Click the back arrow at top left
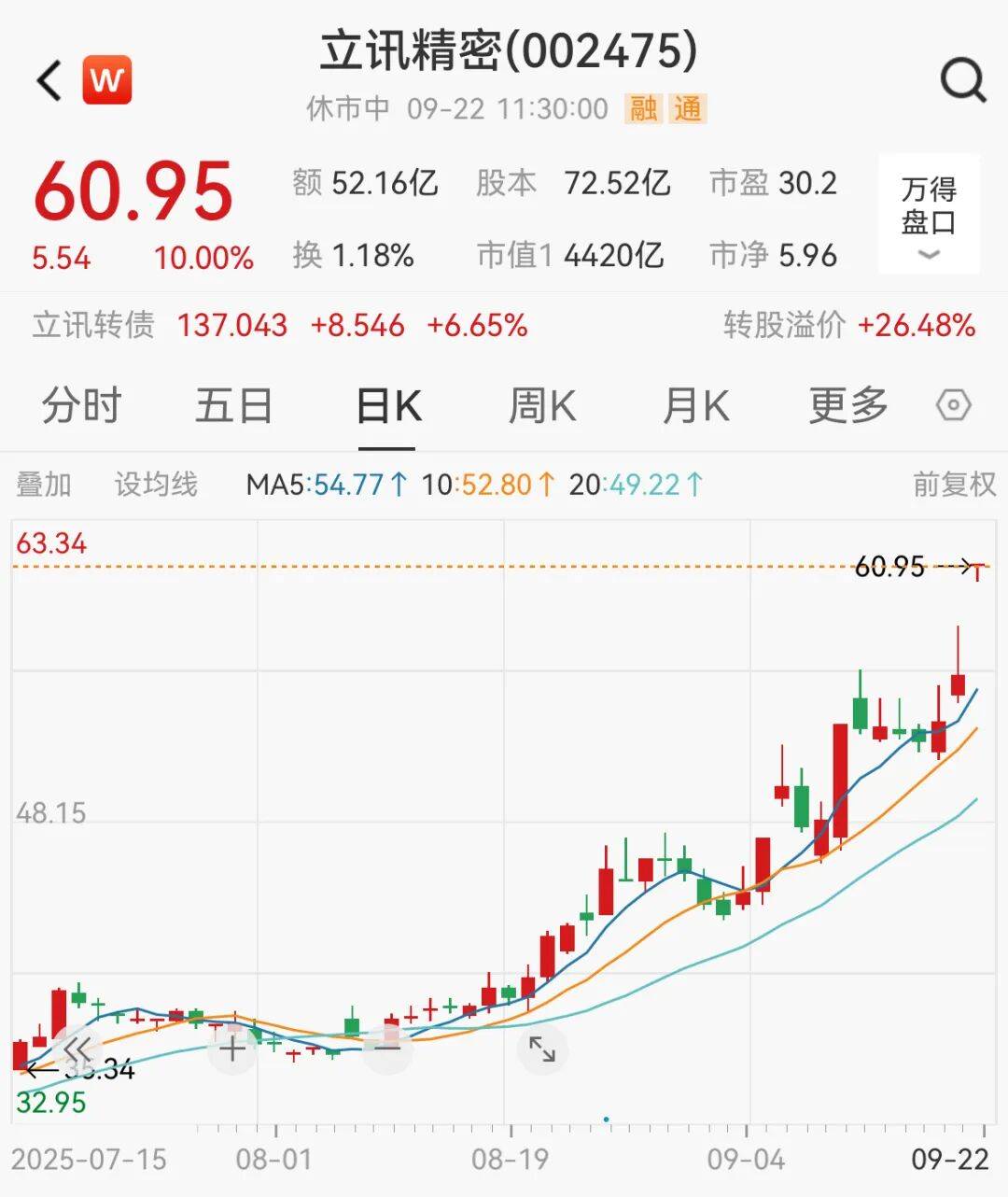 [x=49, y=79]
